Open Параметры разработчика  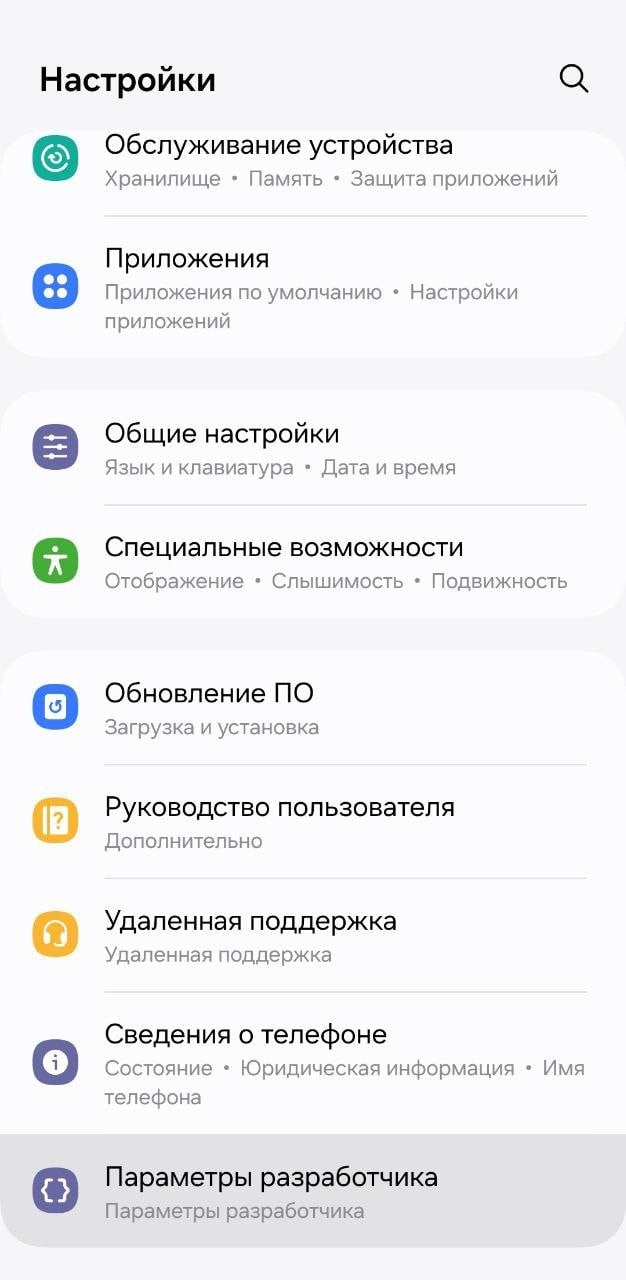[x=313, y=1191]
